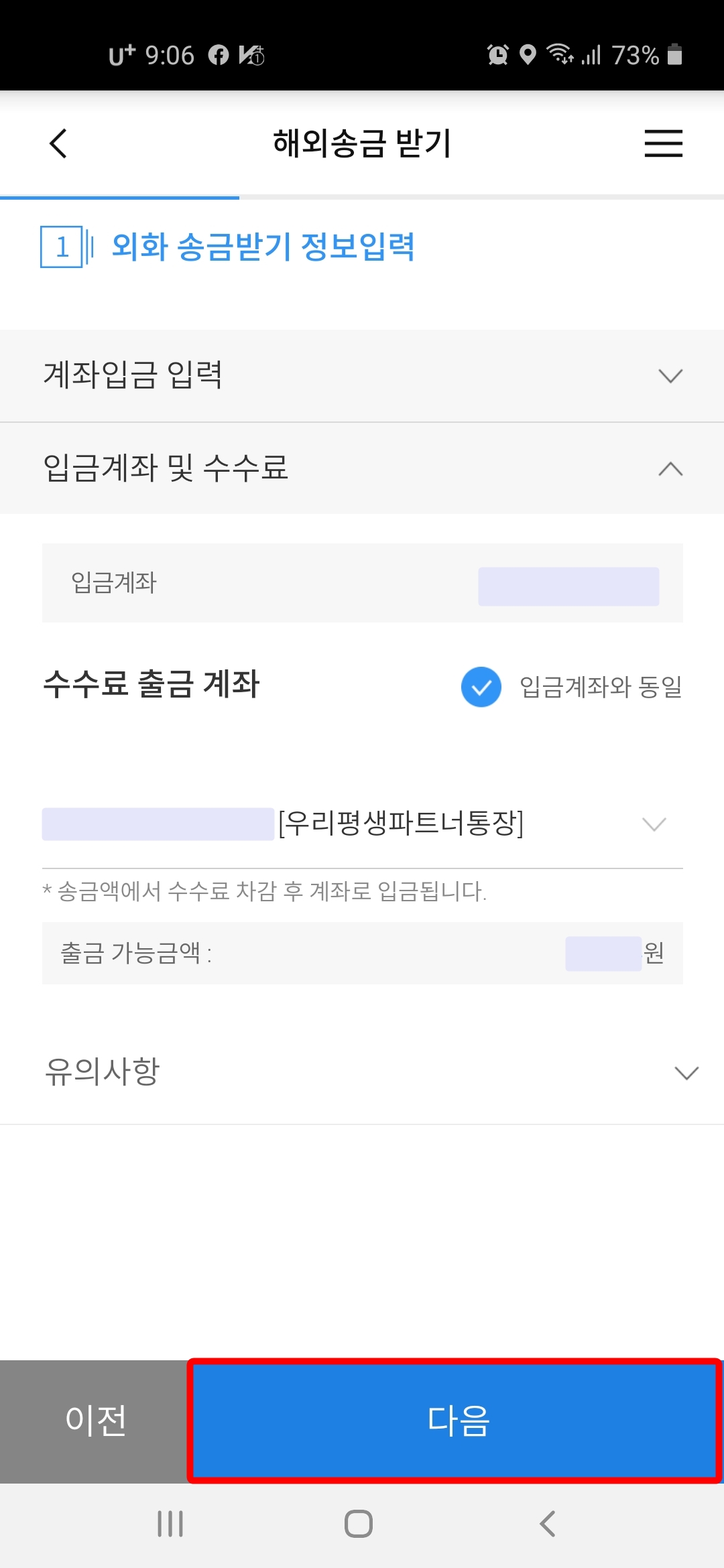
Task: Tap the alarm icon in status bar
Action: (497, 56)
